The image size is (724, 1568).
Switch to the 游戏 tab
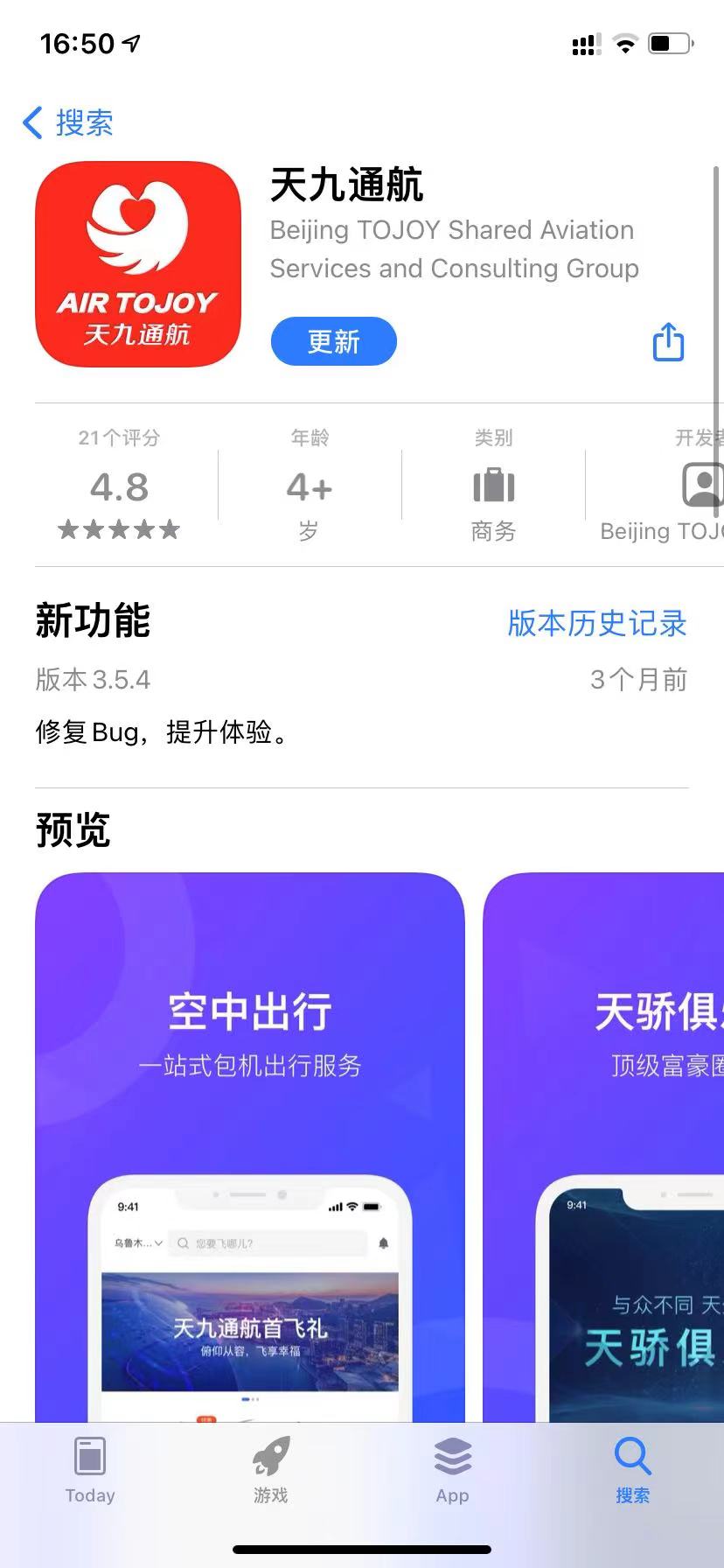[x=271, y=1471]
